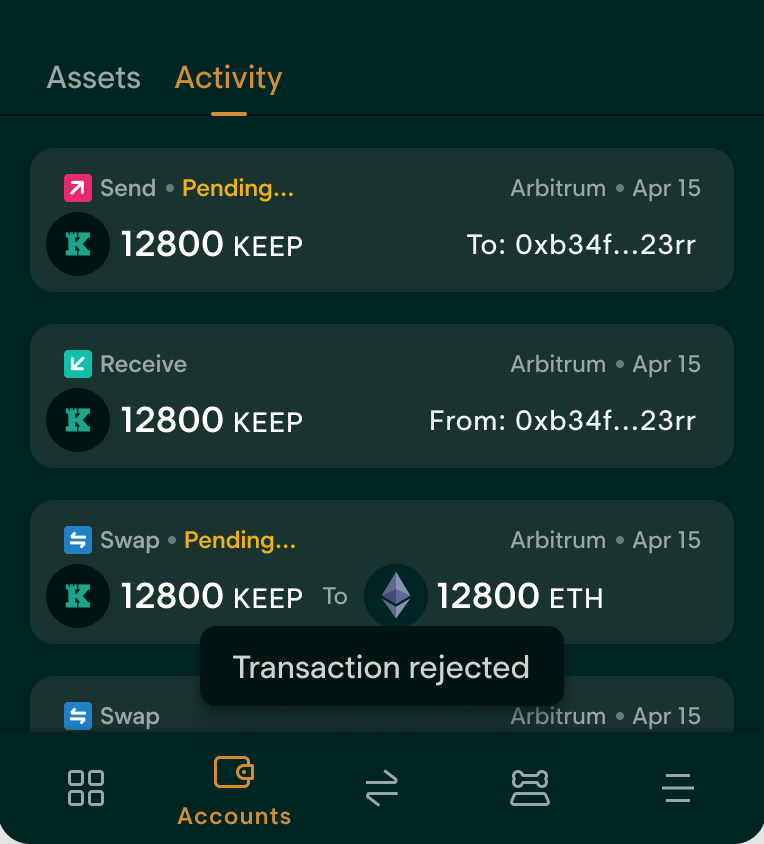Select the Activity tab
Screen dimensions: 764x844
pos(228,78)
